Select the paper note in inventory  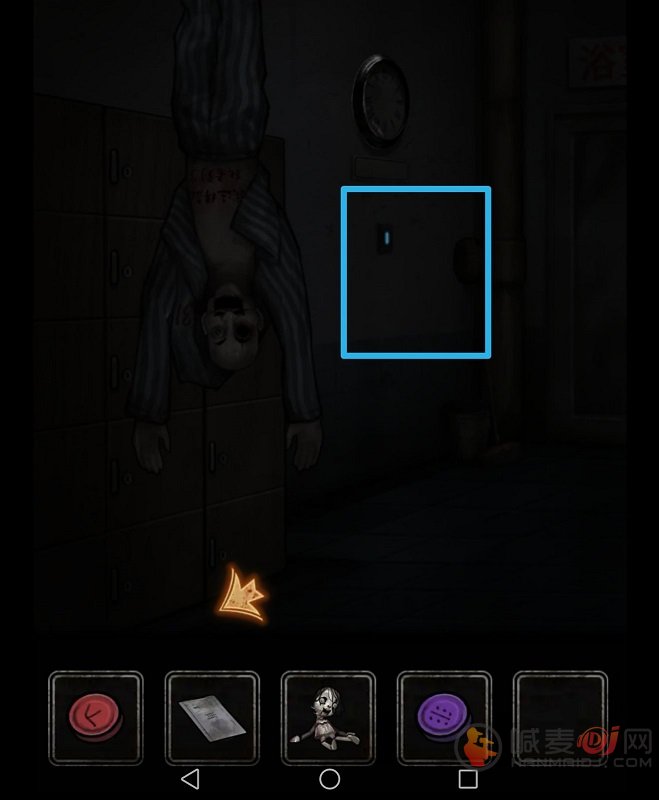[x=211, y=718]
